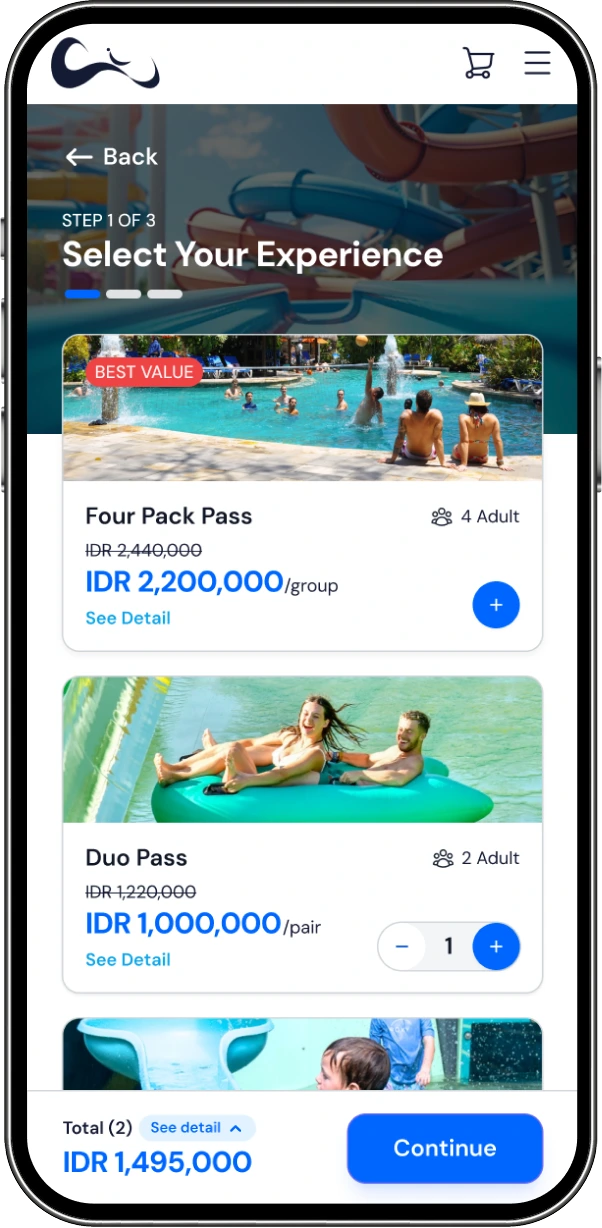Continue to the next step
The height and width of the screenshot is (1228, 602).
click(x=445, y=1148)
